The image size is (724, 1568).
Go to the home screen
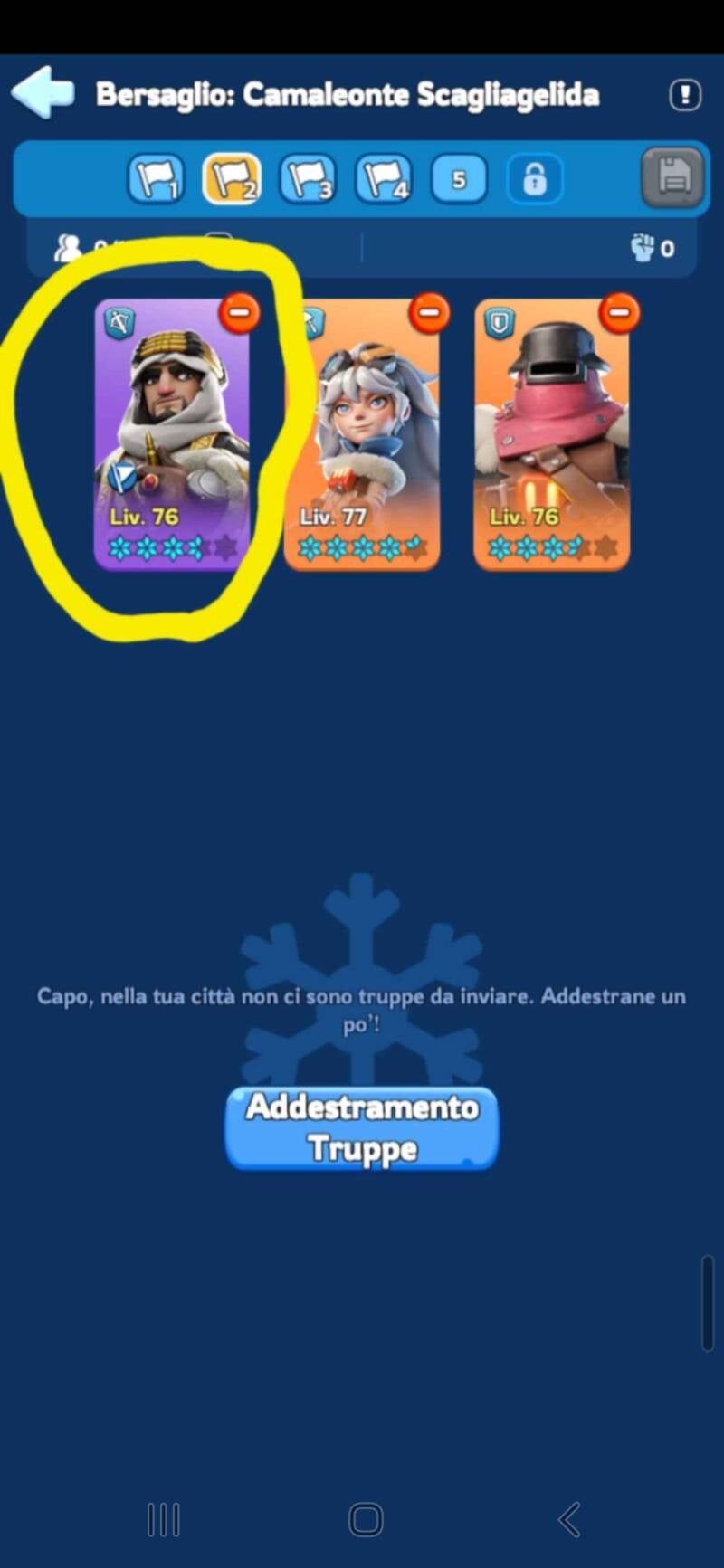pos(366,1520)
